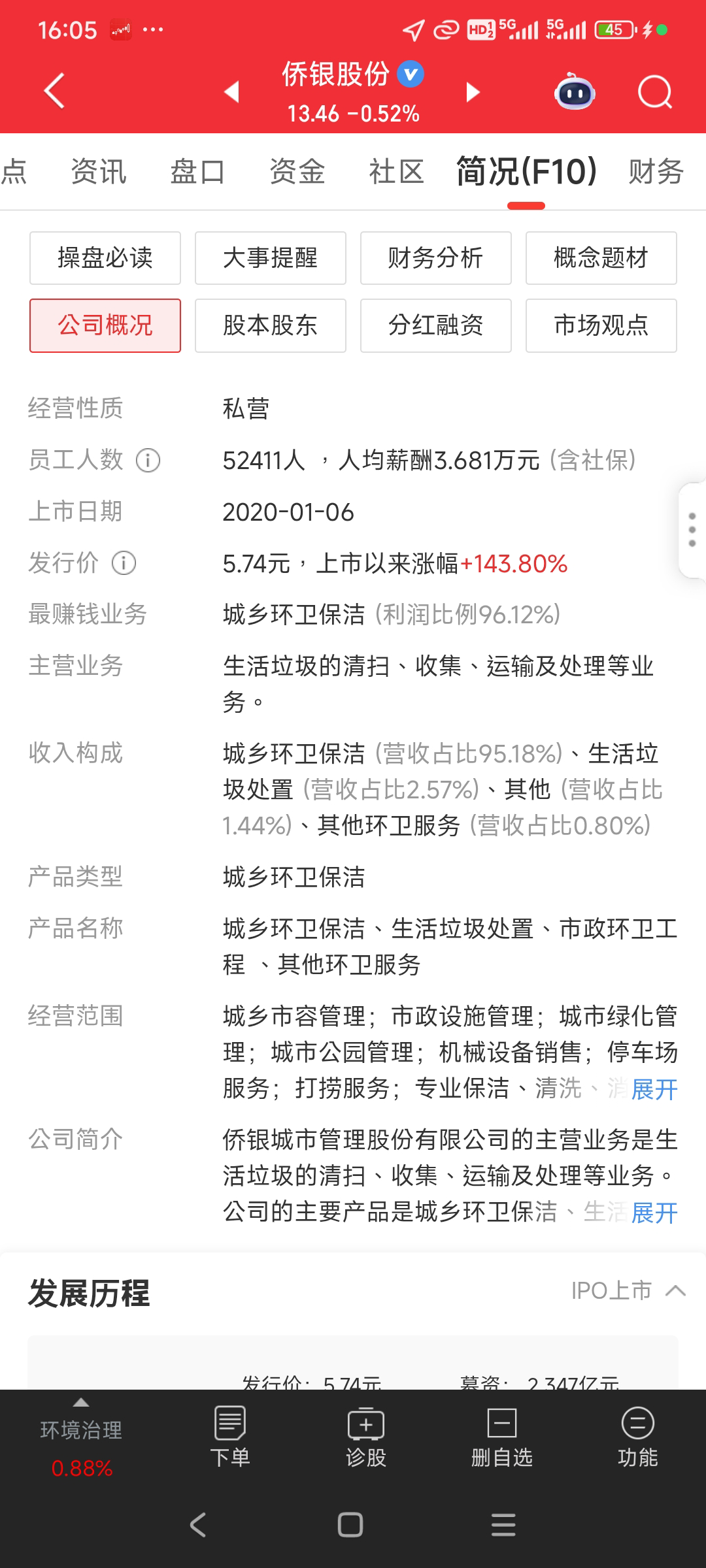Open the search icon
Viewport: 706px width, 1568px height.
pyautogui.click(x=654, y=92)
